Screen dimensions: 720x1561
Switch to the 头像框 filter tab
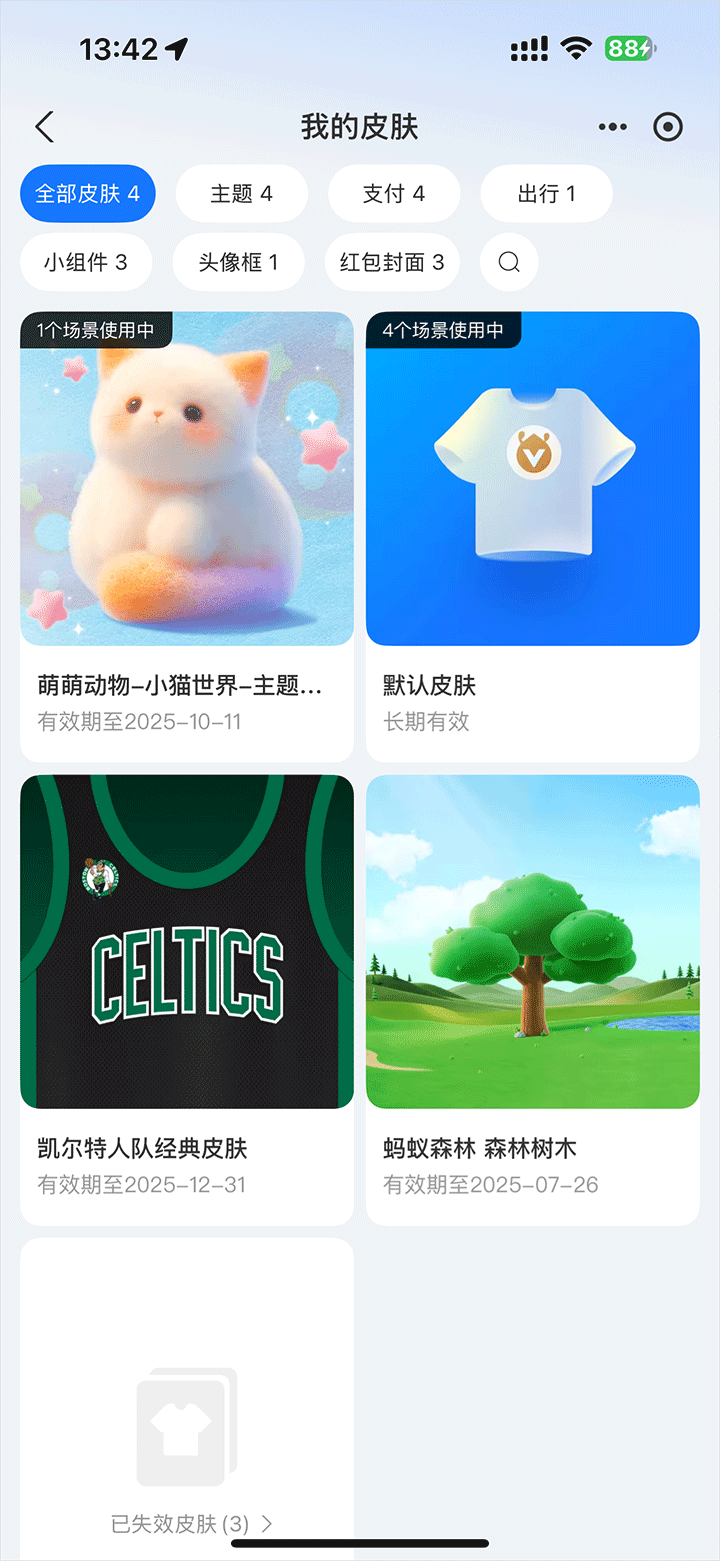(x=239, y=262)
